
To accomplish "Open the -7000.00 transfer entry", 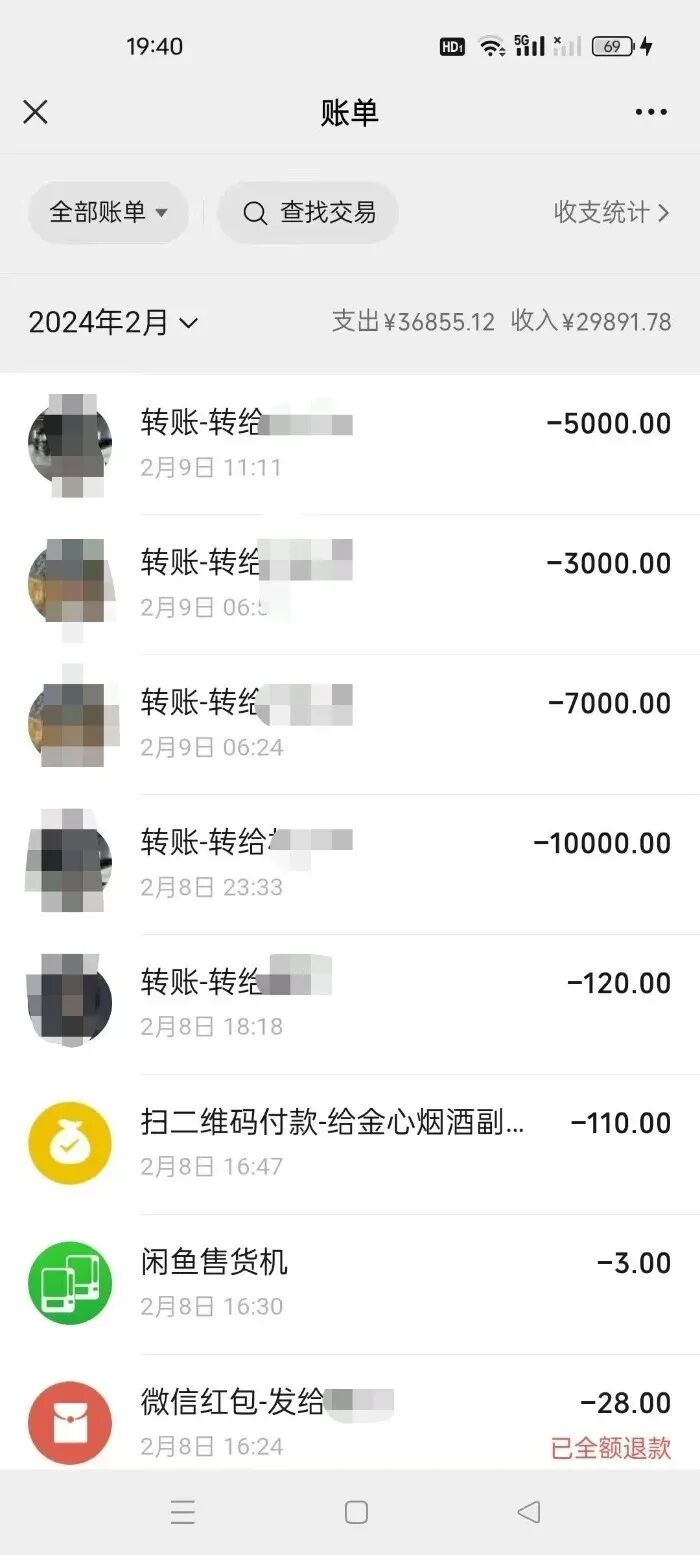I will click(x=350, y=725).
